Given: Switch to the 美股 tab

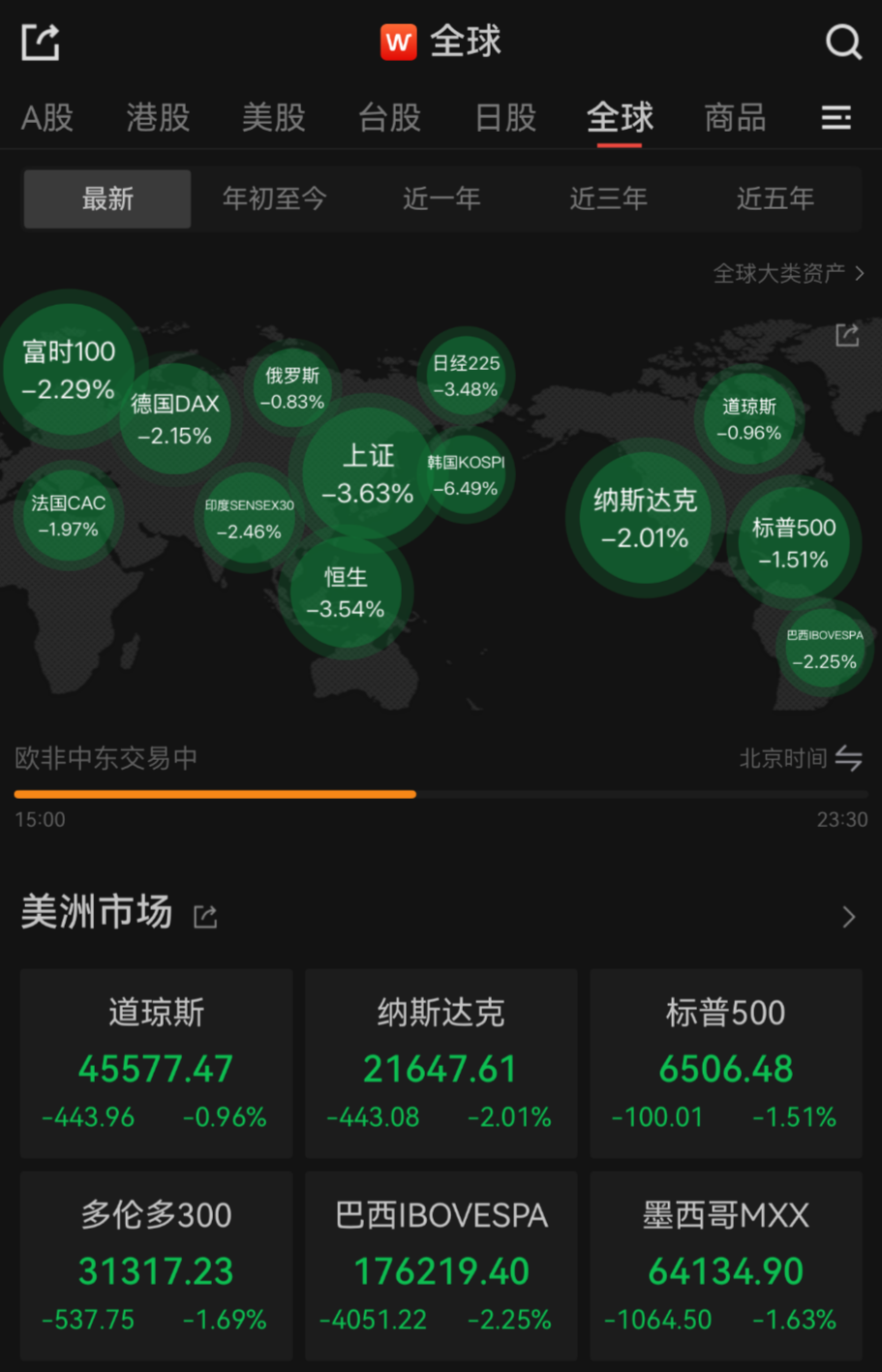Looking at the screenshot, I should click(274, 118).
